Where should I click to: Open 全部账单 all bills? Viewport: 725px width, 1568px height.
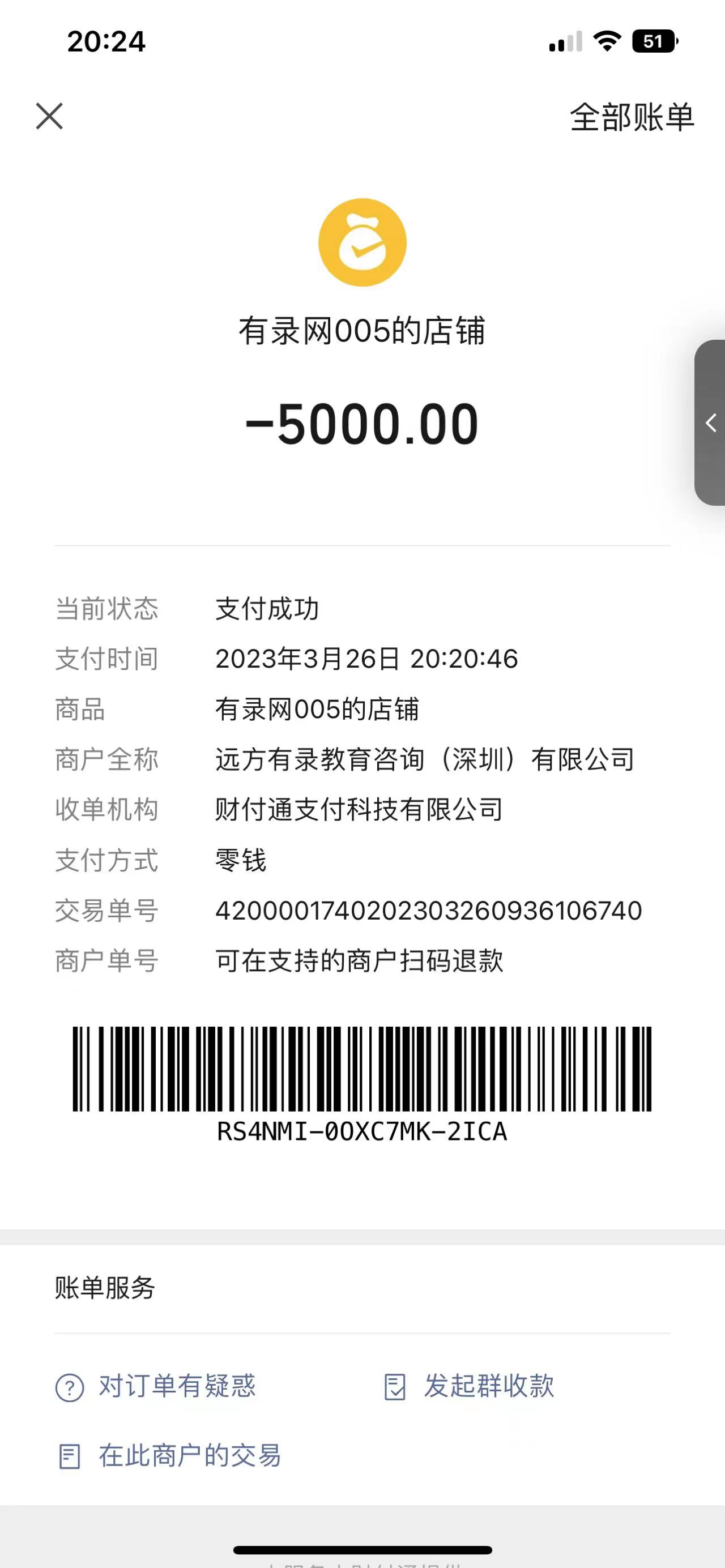[x=631, y=117]
